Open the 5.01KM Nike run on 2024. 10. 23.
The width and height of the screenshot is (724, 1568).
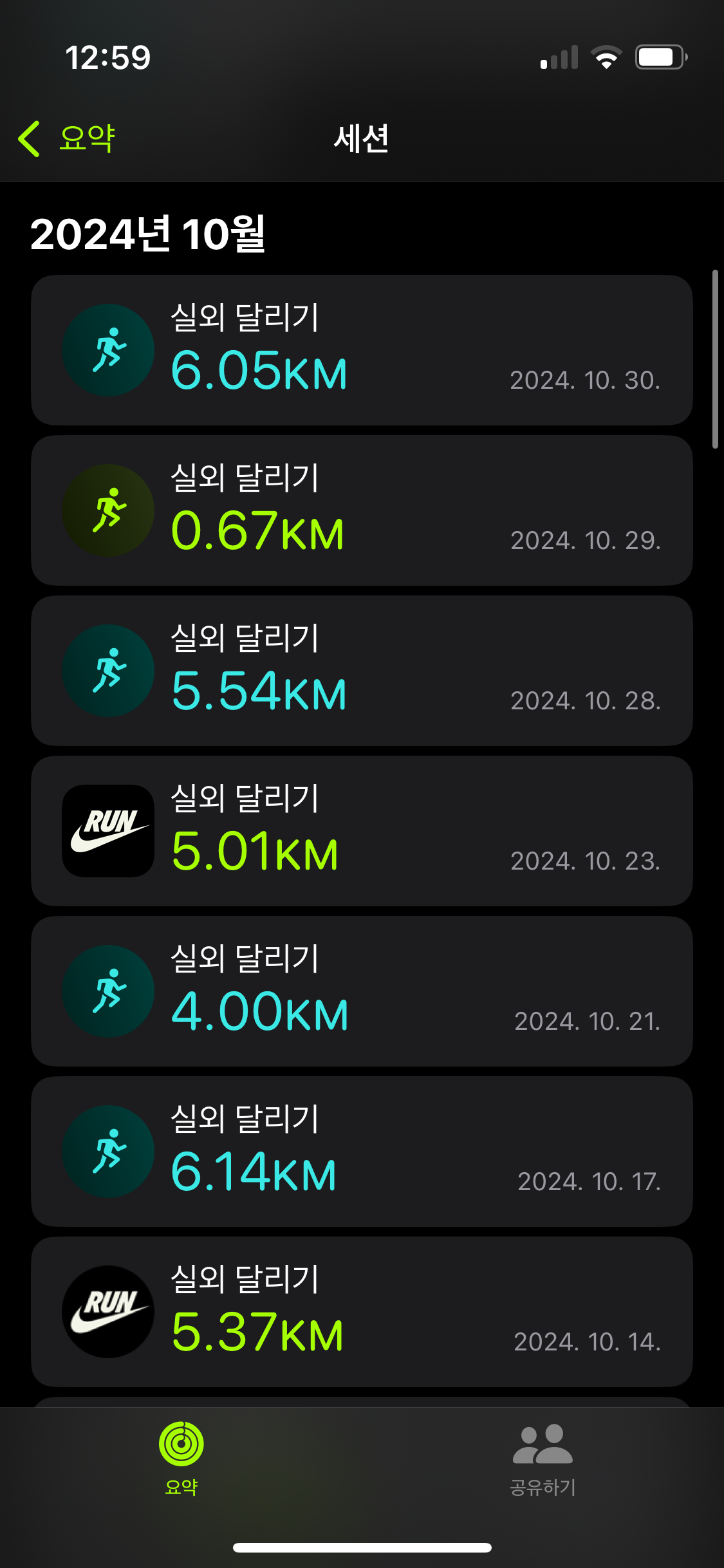tap(362, 831)
